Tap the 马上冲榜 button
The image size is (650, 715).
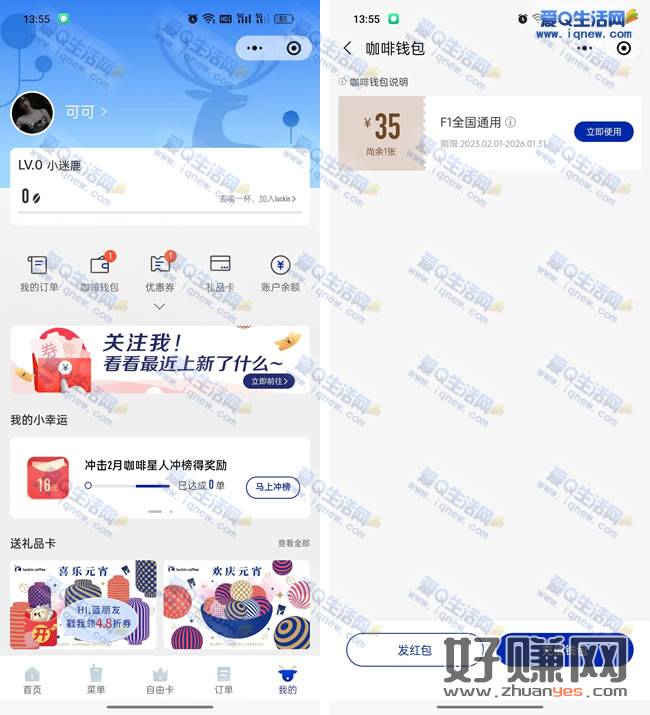(272, 487)
